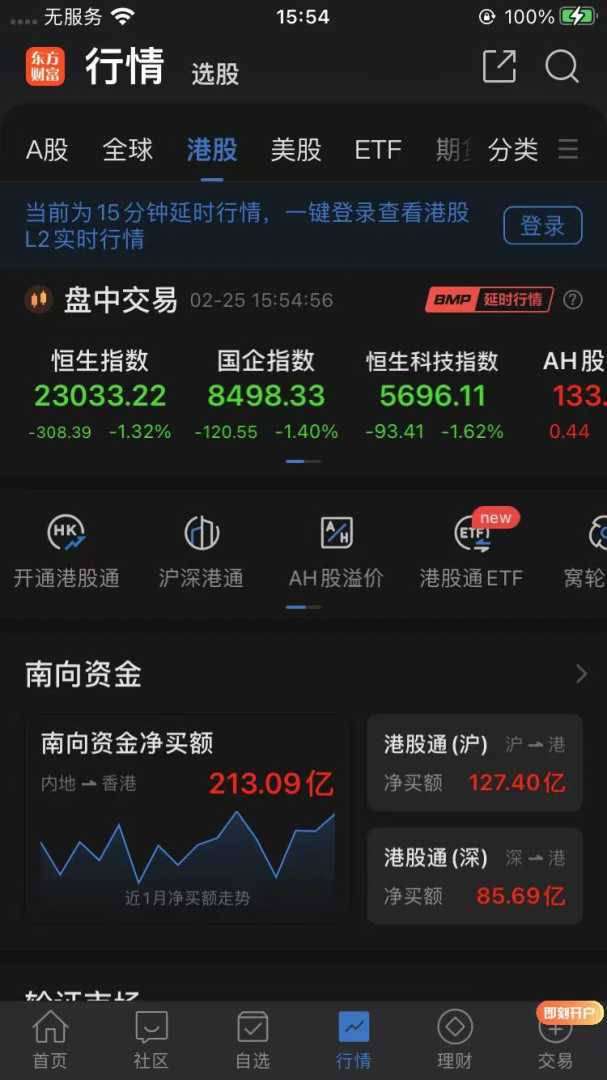The height and width of the screenshot is (1080, 607).
Task: Open the tab list menu icon
Action: (x=568, y=150)
